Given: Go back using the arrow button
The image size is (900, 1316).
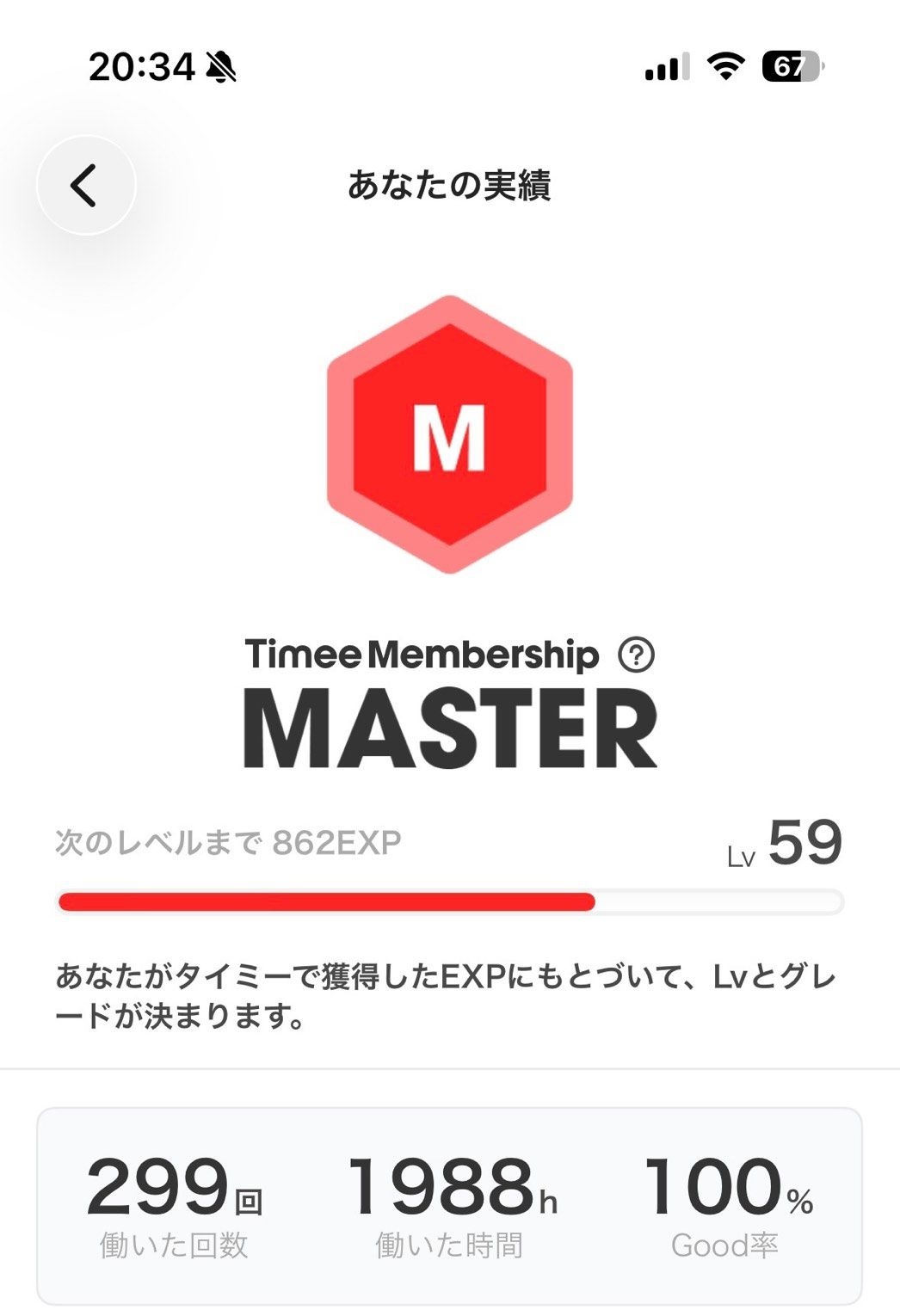Looking at the screenshot, I should click(x=85, y=185).
